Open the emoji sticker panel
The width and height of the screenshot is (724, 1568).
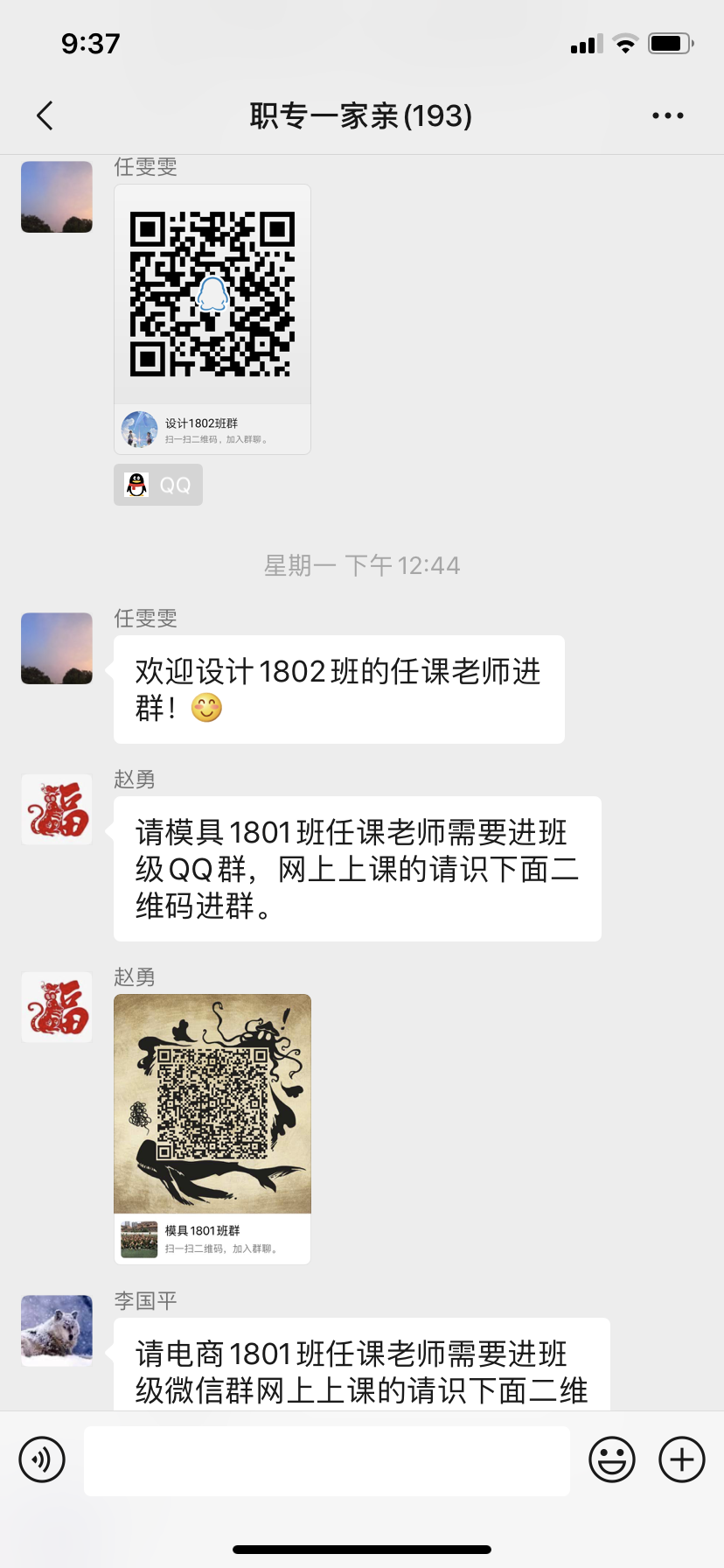point(611,1459)
